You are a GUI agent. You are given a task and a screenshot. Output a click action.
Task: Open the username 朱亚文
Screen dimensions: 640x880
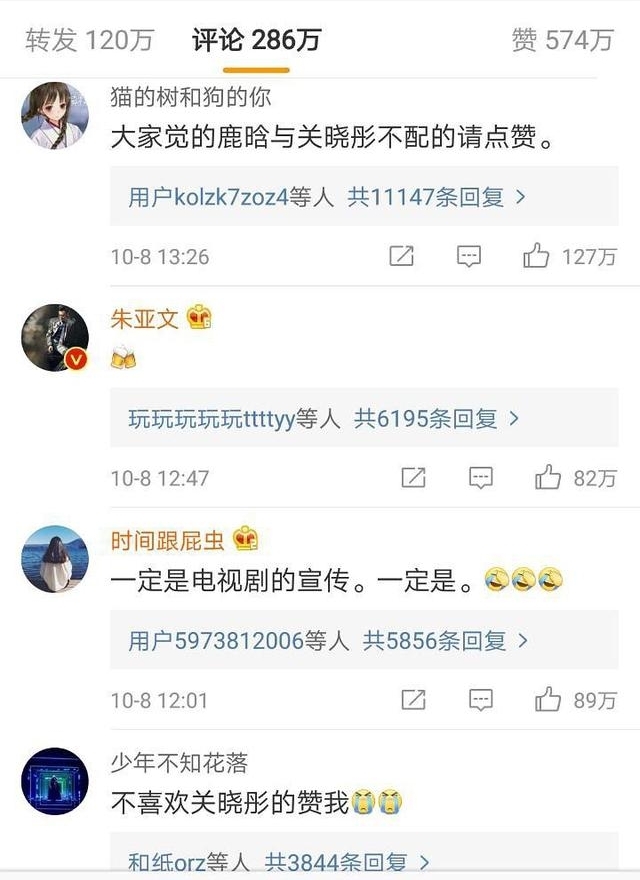(144, 319)
